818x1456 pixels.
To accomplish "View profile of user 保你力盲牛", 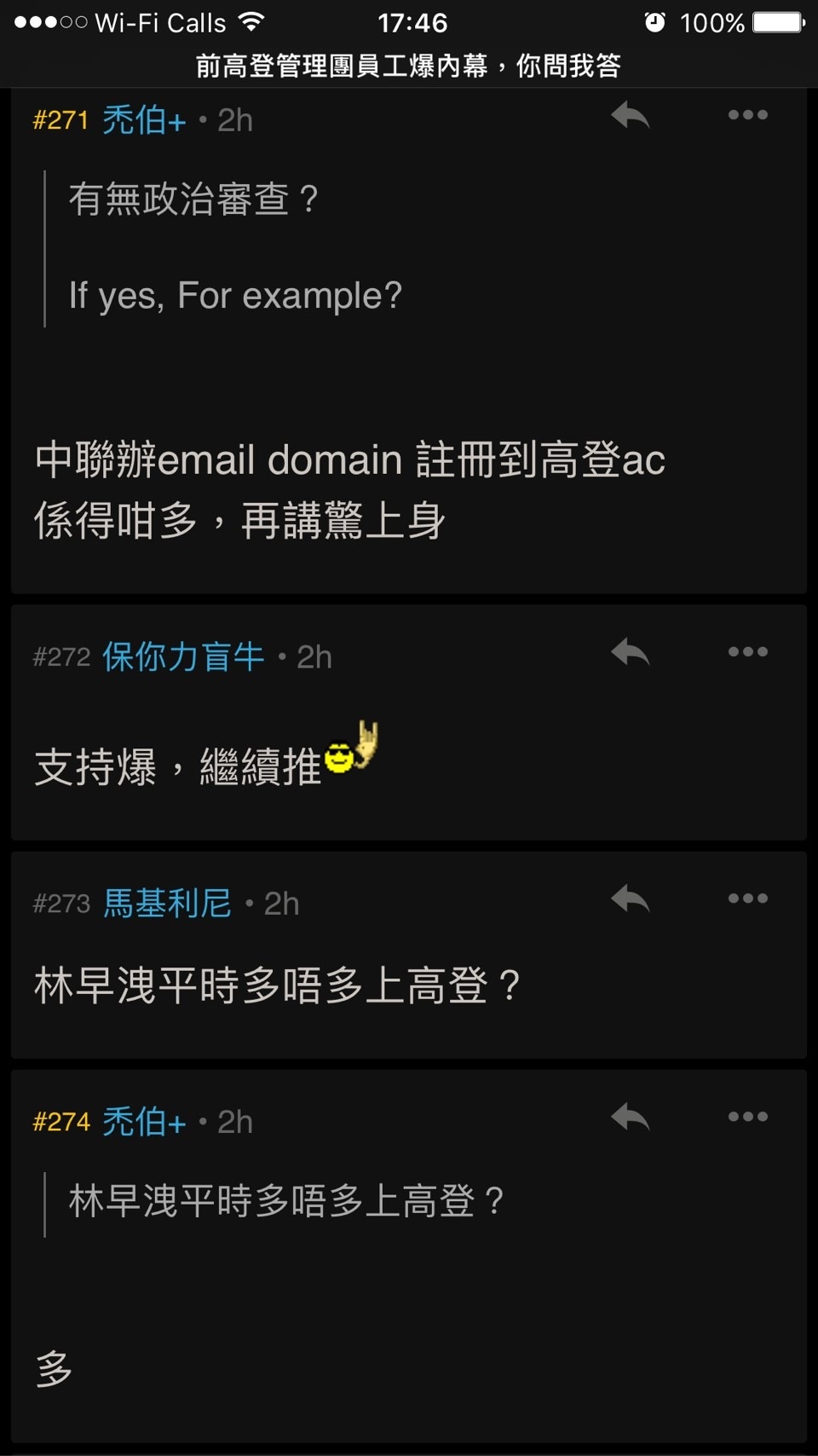I will coord(182,657).
